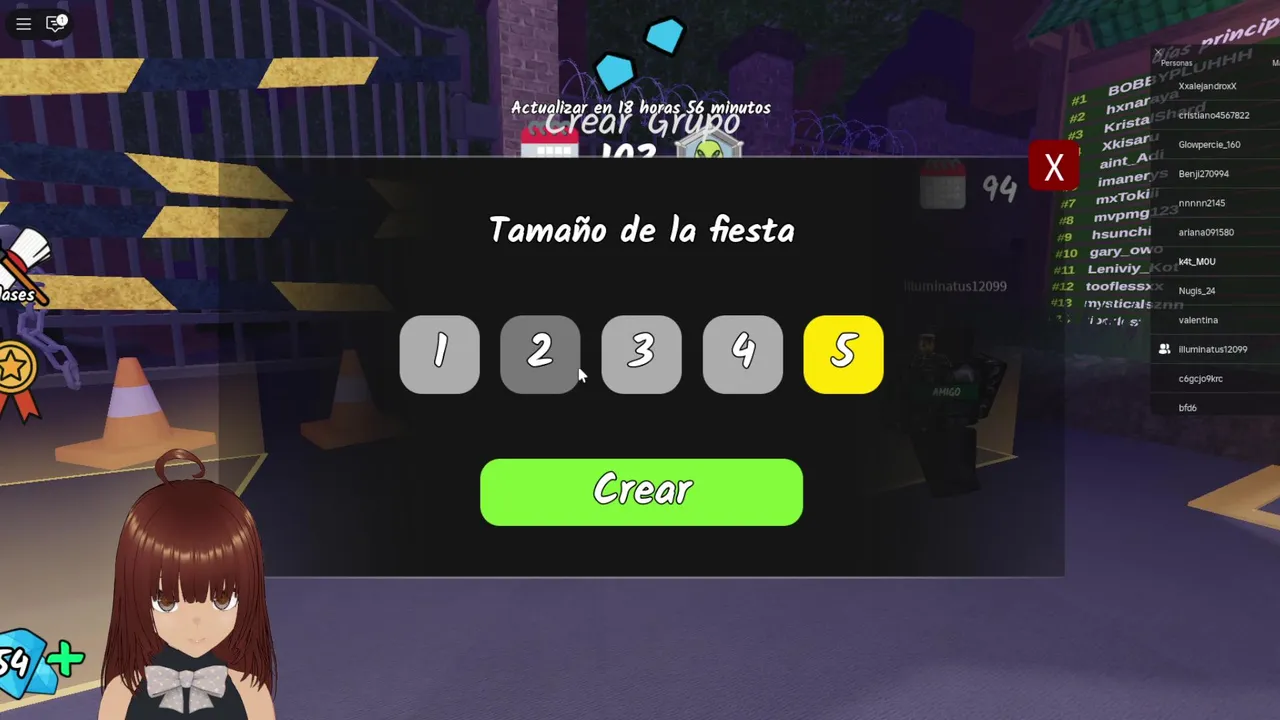The image size is (1280, 720).
Task: Open the Roblox menu icon
Action: (x=23, y=23)
